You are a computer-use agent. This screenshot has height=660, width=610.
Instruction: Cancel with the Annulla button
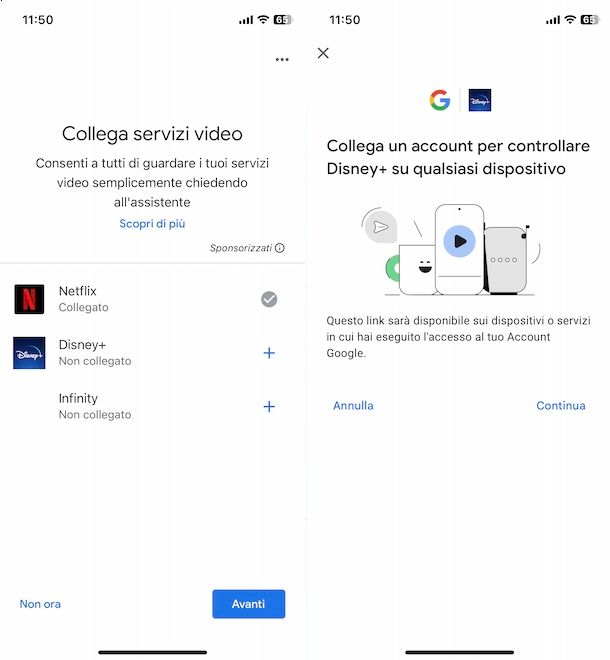click(x=353, y=406)
